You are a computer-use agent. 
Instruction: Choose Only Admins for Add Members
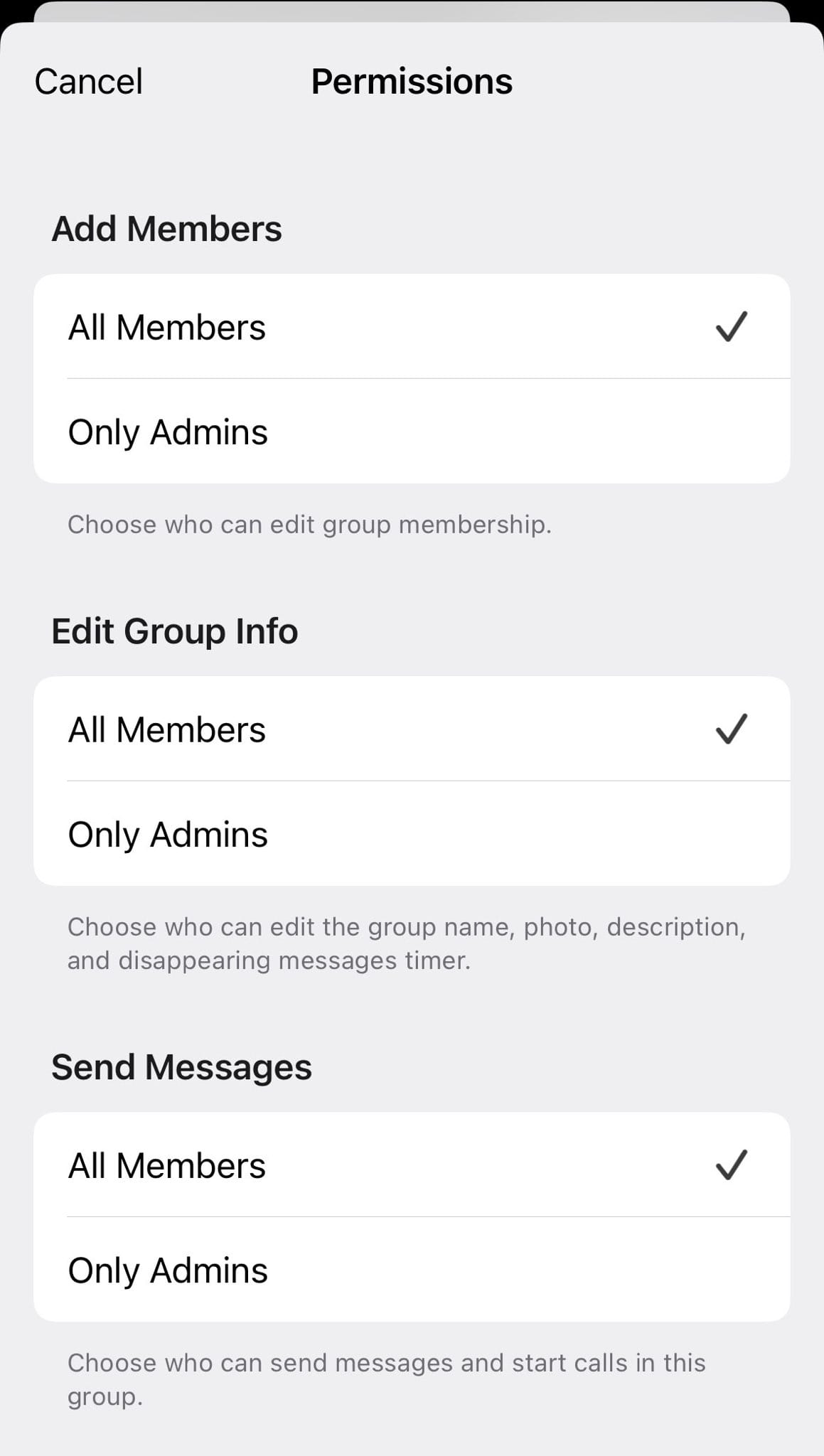pyautogui.click(x=411, y=432)
